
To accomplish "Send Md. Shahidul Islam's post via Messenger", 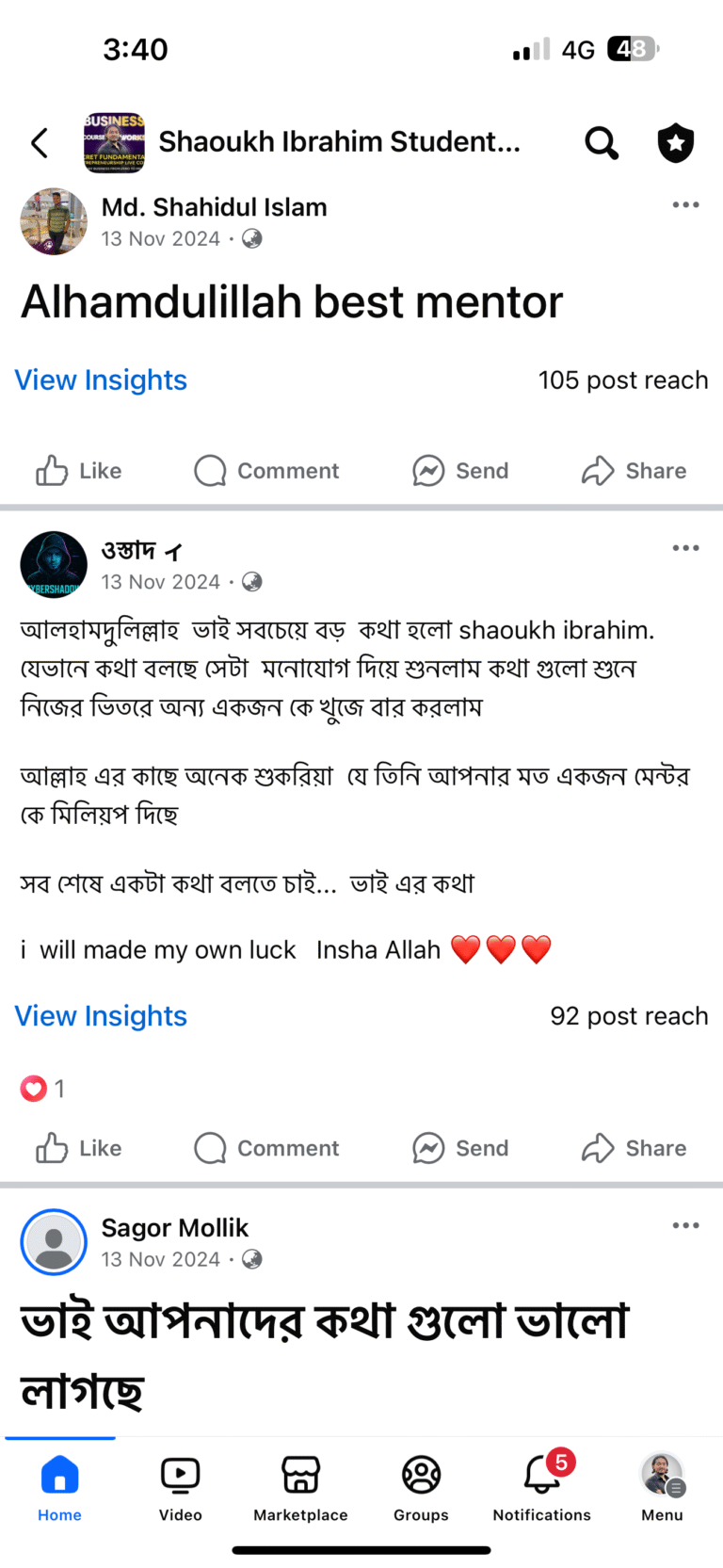I will 460,471.
